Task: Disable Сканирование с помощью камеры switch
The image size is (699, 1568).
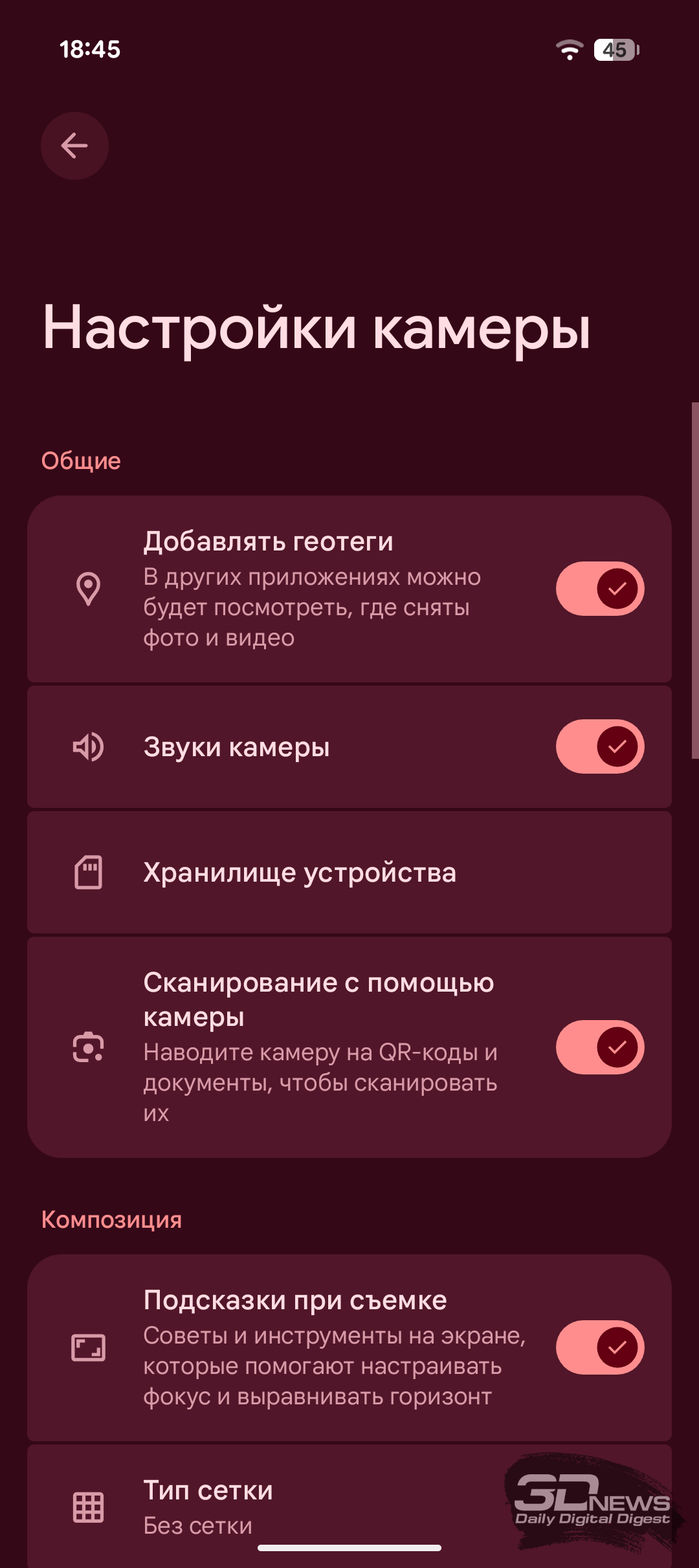Action: (599, 1047)
